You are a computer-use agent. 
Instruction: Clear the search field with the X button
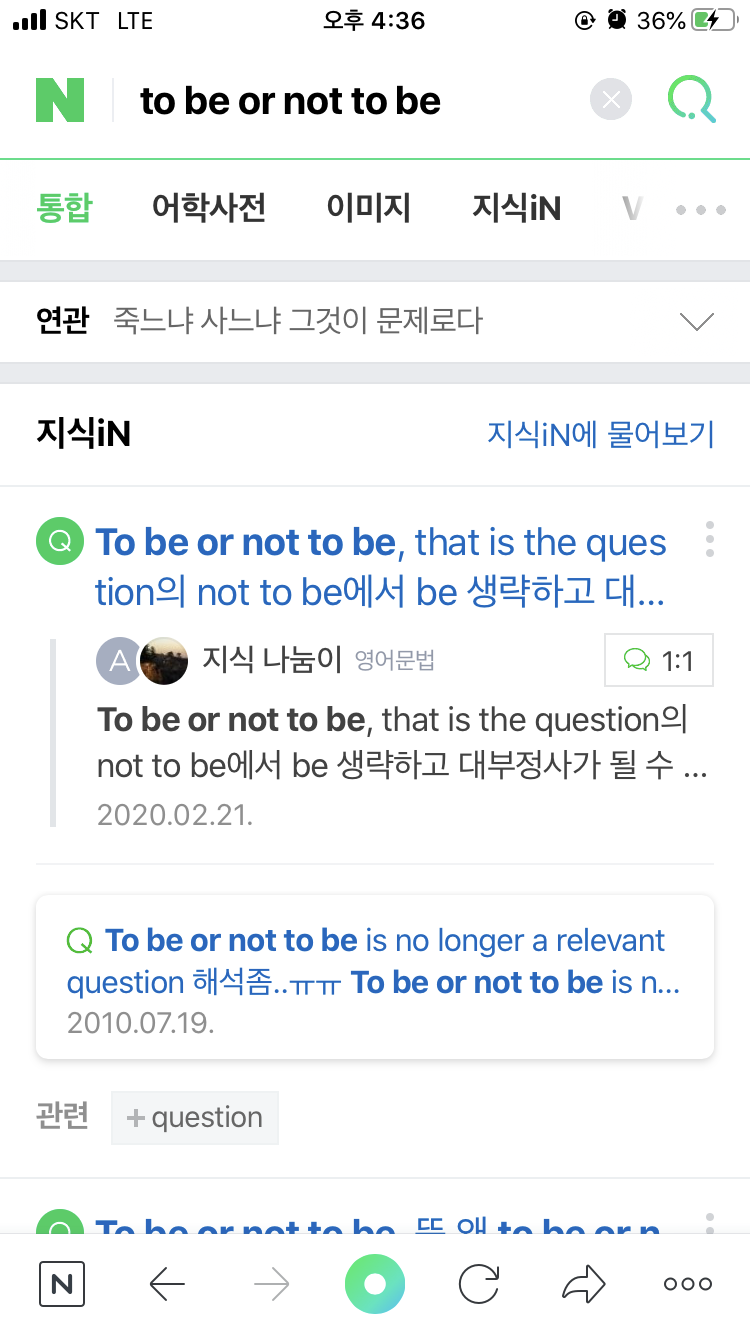(x=610, y=99)
